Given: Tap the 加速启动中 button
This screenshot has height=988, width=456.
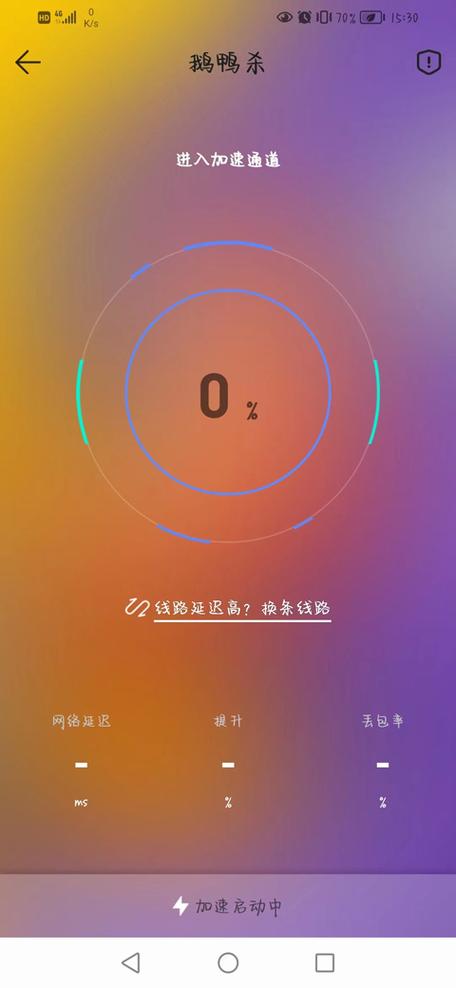Looking at the screenshot, I should [228, 906].
